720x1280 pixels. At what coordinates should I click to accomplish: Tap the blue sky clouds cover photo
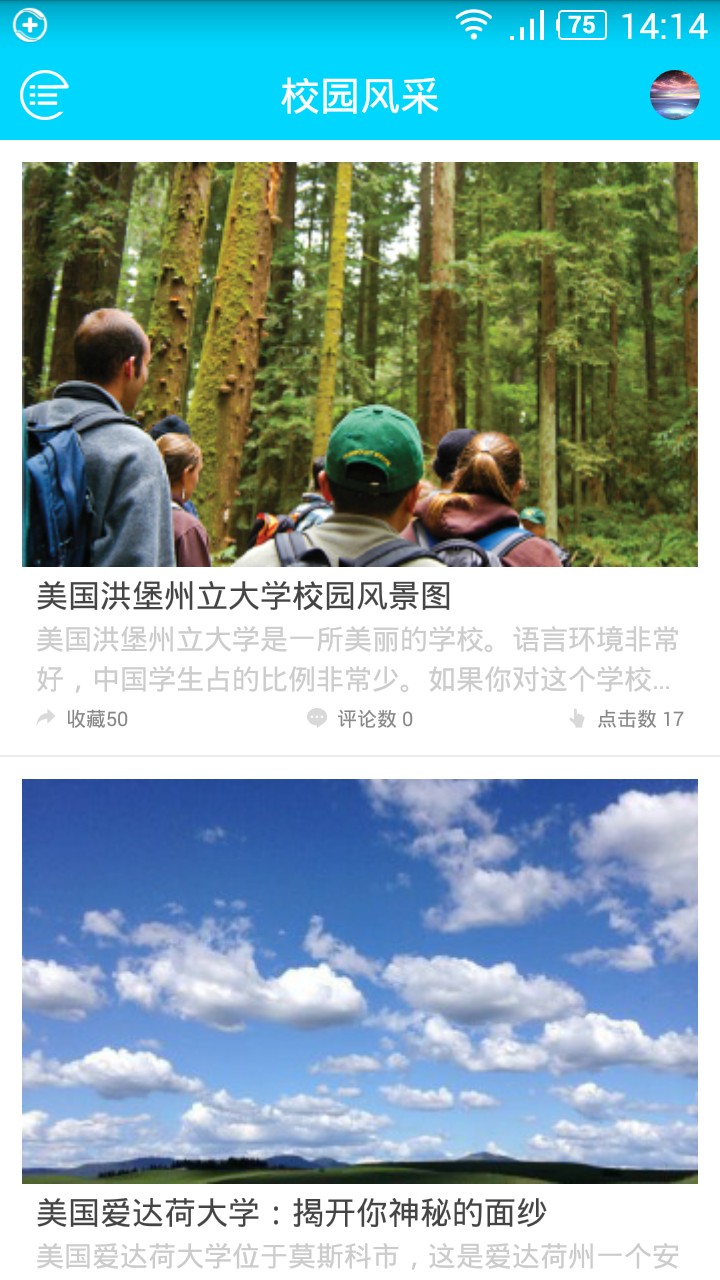(360, 980)
